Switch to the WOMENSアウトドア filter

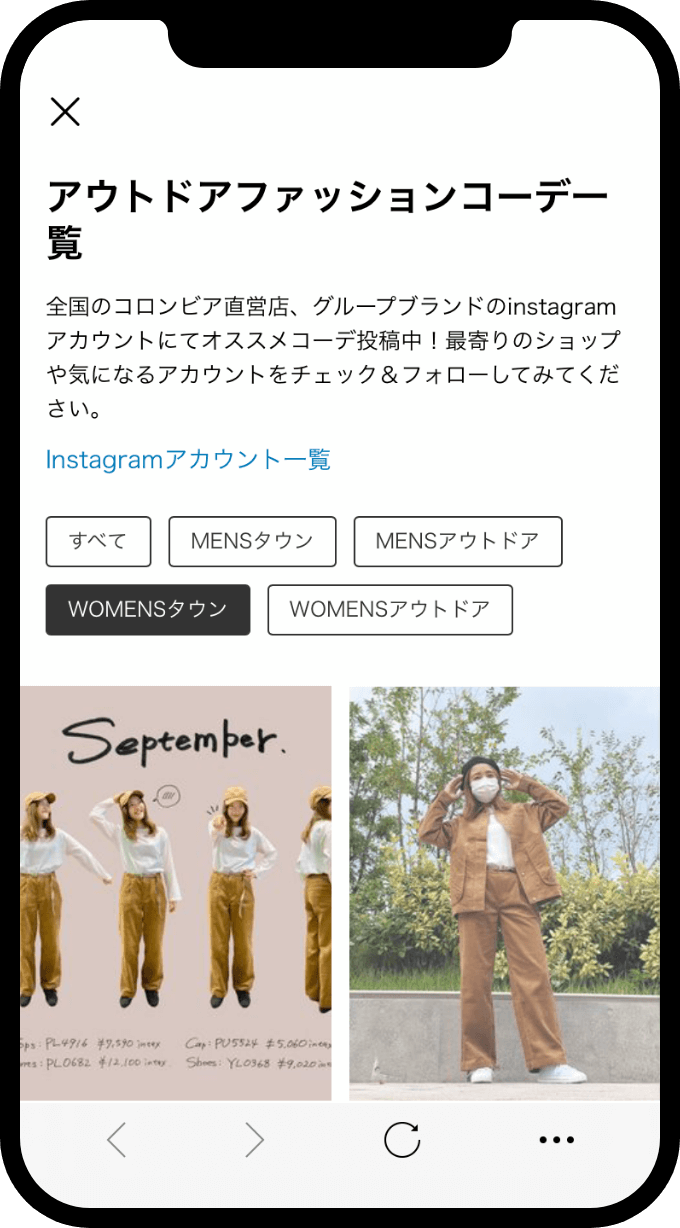click(x=390, y=609)
